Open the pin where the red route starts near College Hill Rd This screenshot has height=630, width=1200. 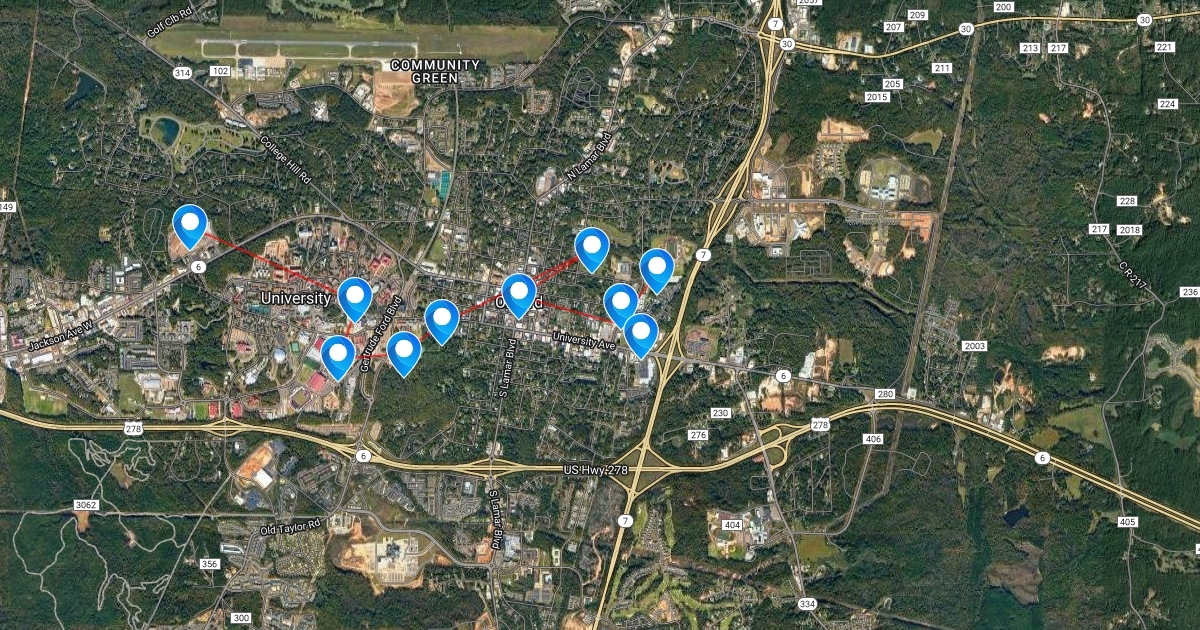(189, 225)
